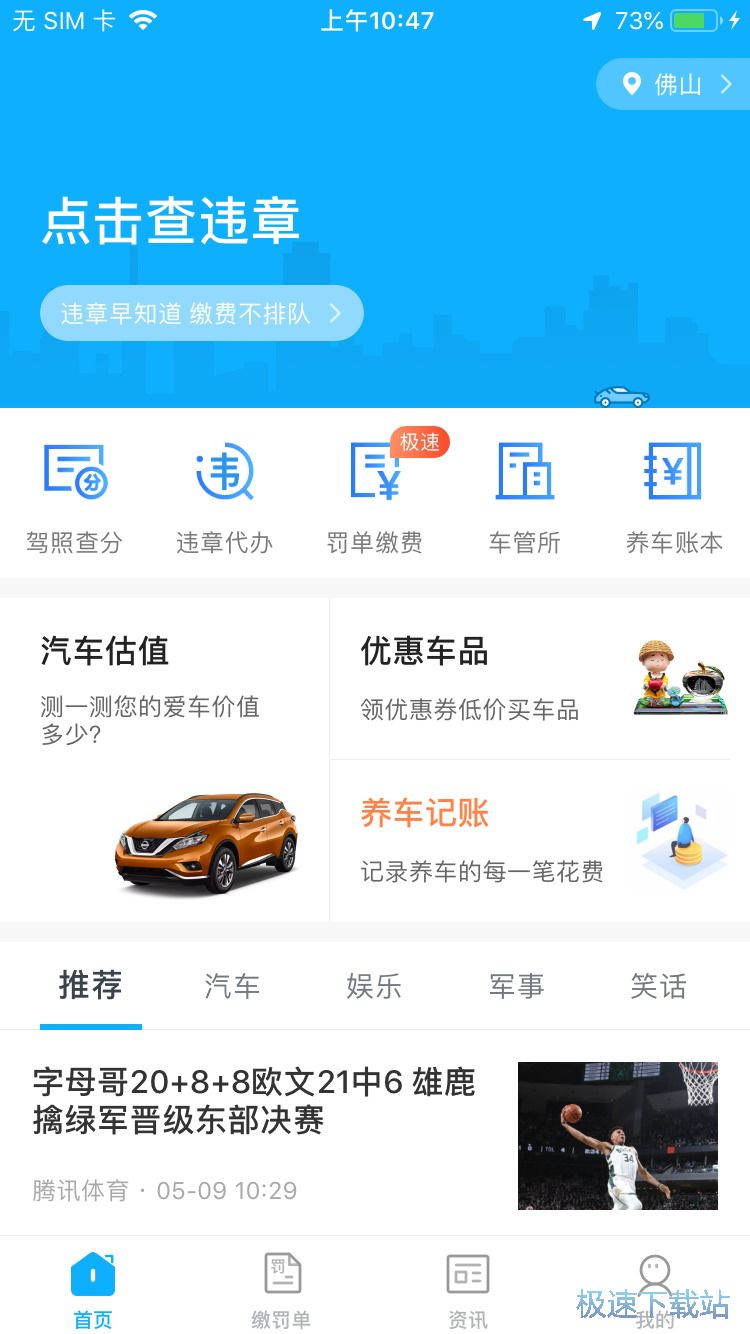750x1334 pixels.
Task: Tap the location pin icon beside 佛山
Action: click(x=631, y=84)
